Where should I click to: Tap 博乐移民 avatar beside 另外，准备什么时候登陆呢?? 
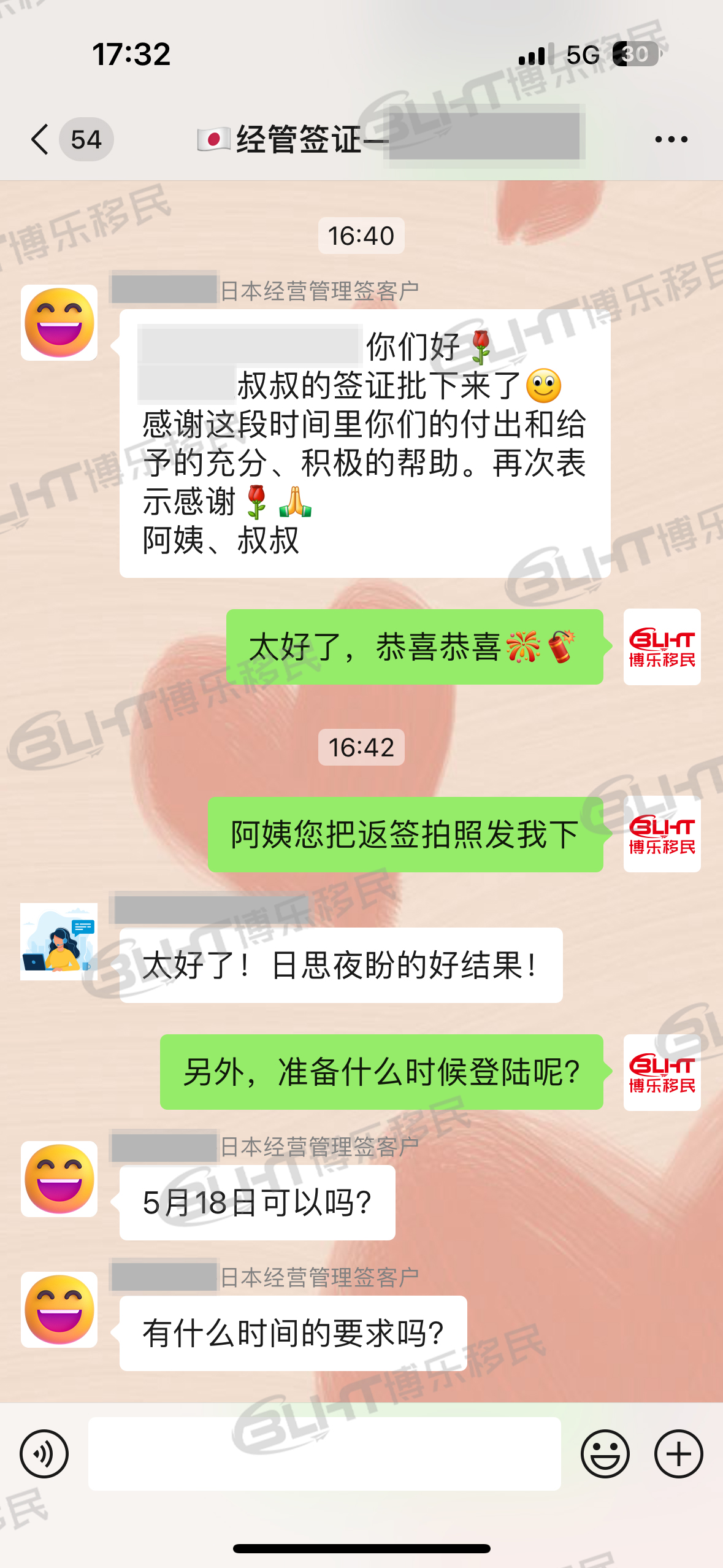(662, 1072)
